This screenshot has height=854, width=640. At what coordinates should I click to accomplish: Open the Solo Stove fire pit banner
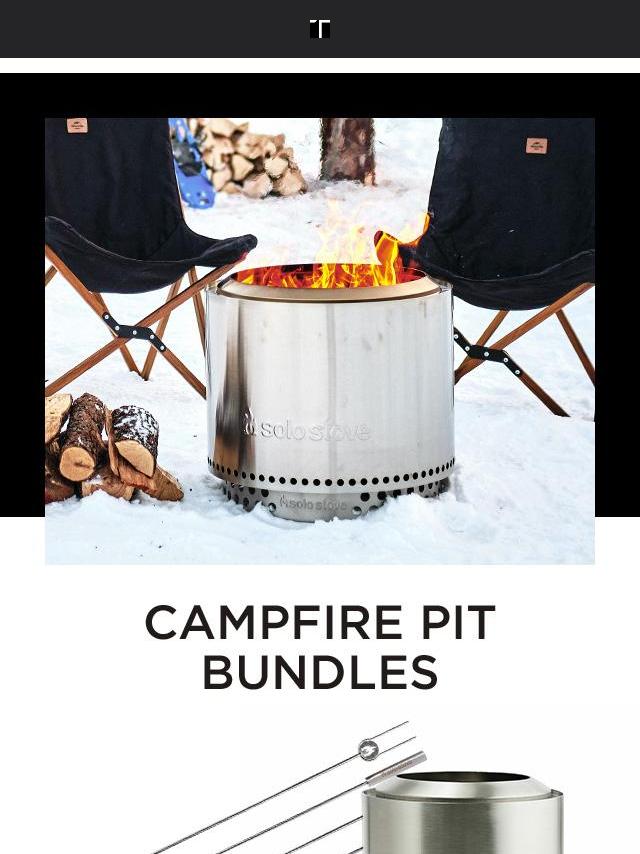(320, 340)
